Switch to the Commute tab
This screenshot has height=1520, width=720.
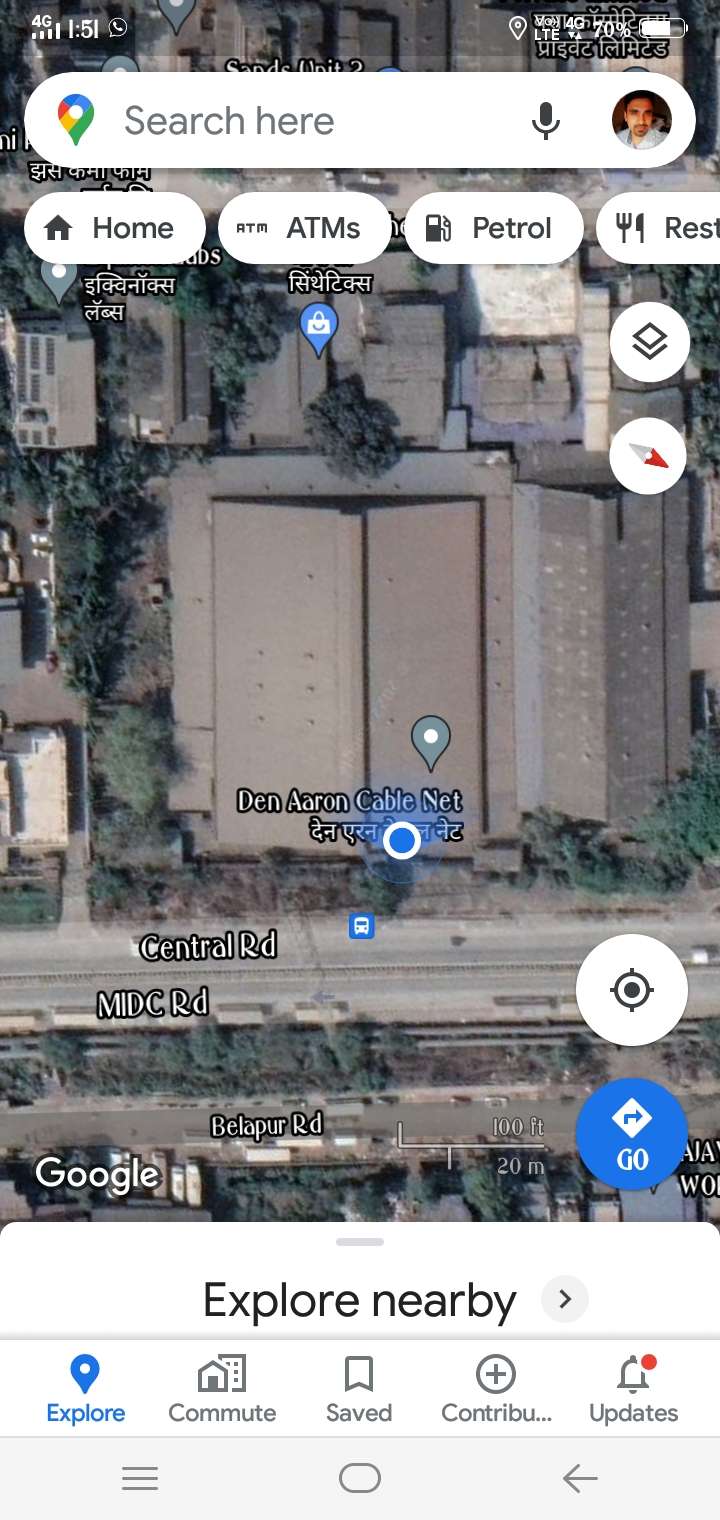tap(222, 1389)
